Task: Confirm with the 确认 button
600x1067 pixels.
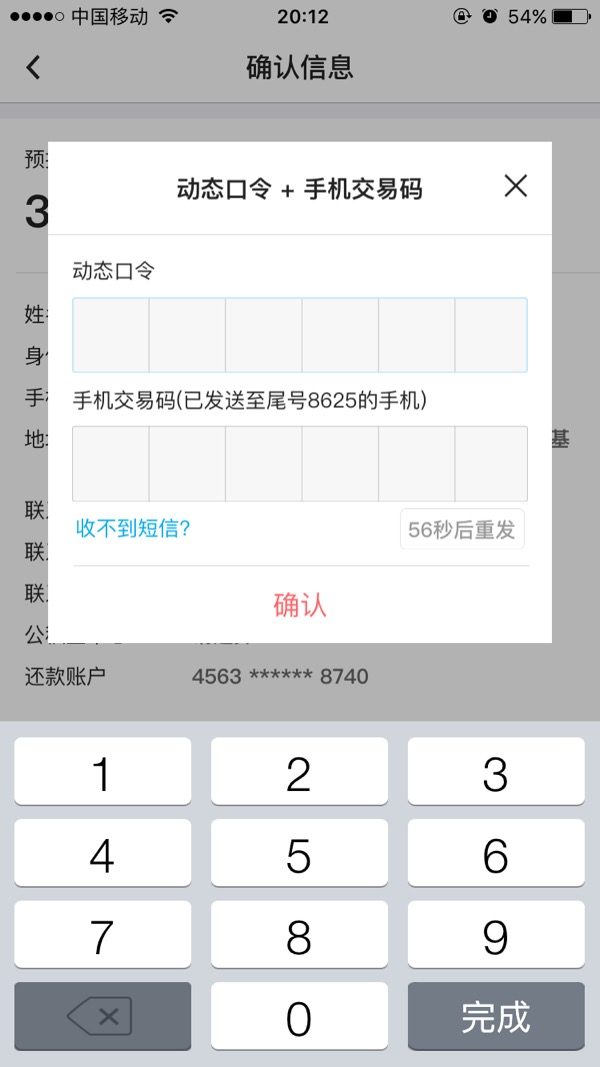Action: tap(299, 605)
